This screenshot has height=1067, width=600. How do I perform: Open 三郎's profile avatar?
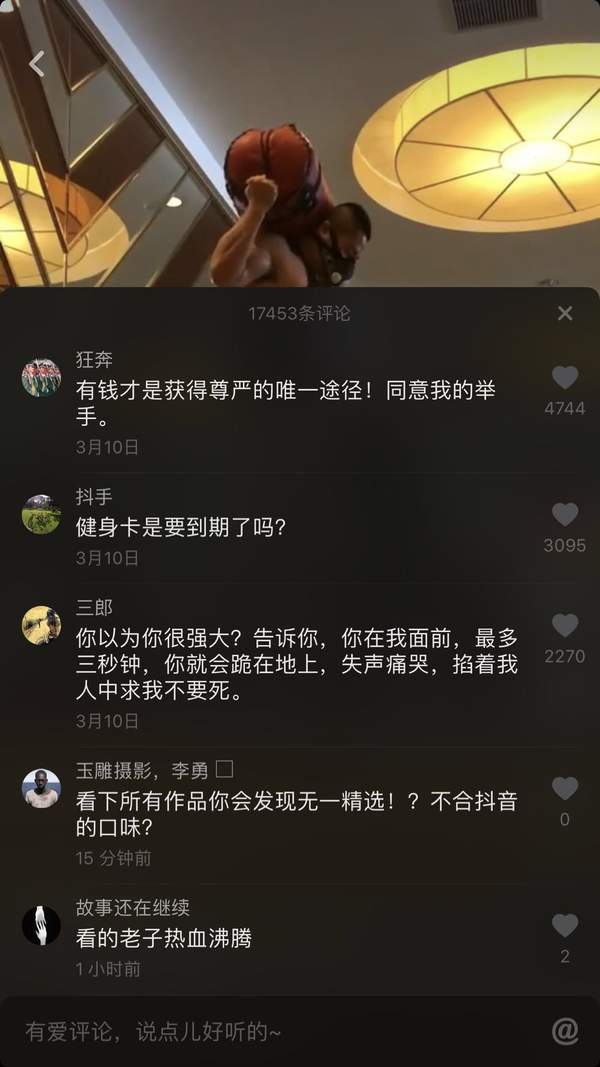tap(42, 625)
